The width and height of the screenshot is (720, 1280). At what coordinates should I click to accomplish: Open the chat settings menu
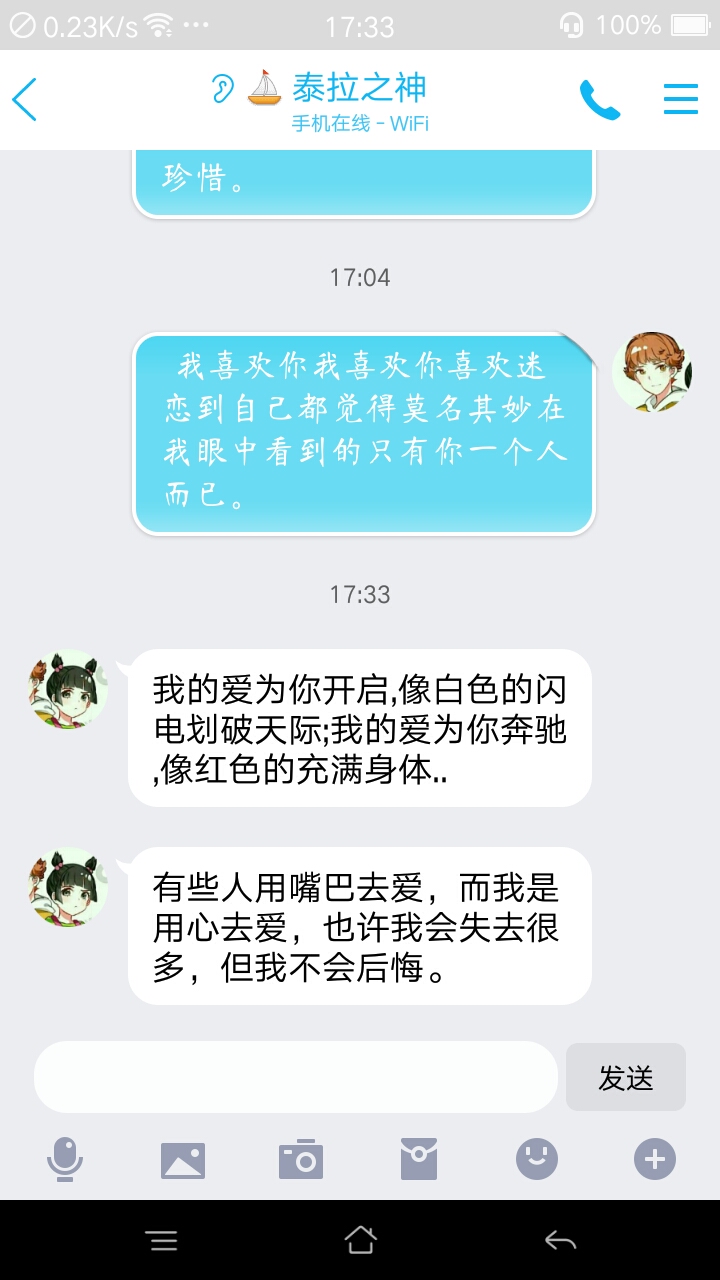pos(681,99)
